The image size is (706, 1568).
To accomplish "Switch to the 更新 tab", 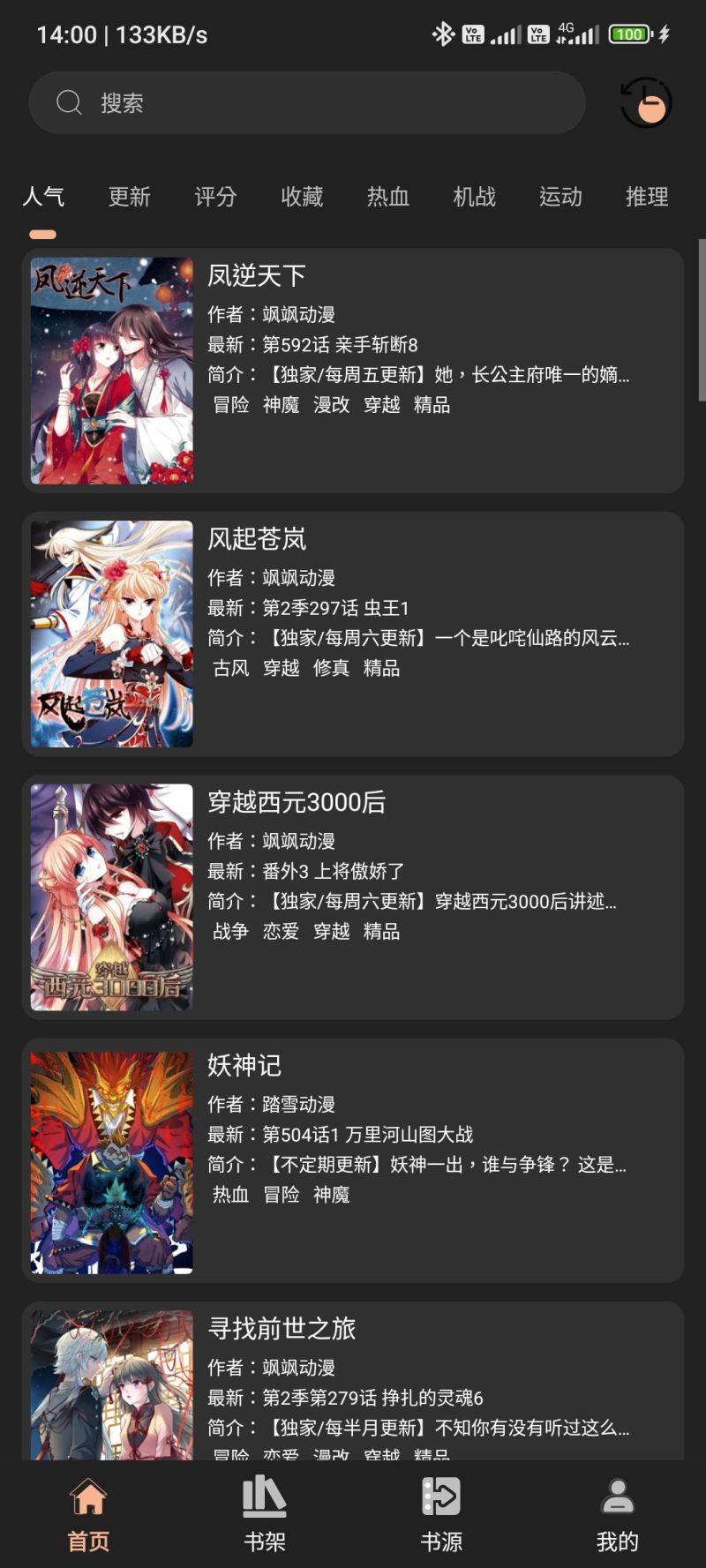I will coord(130,197).
